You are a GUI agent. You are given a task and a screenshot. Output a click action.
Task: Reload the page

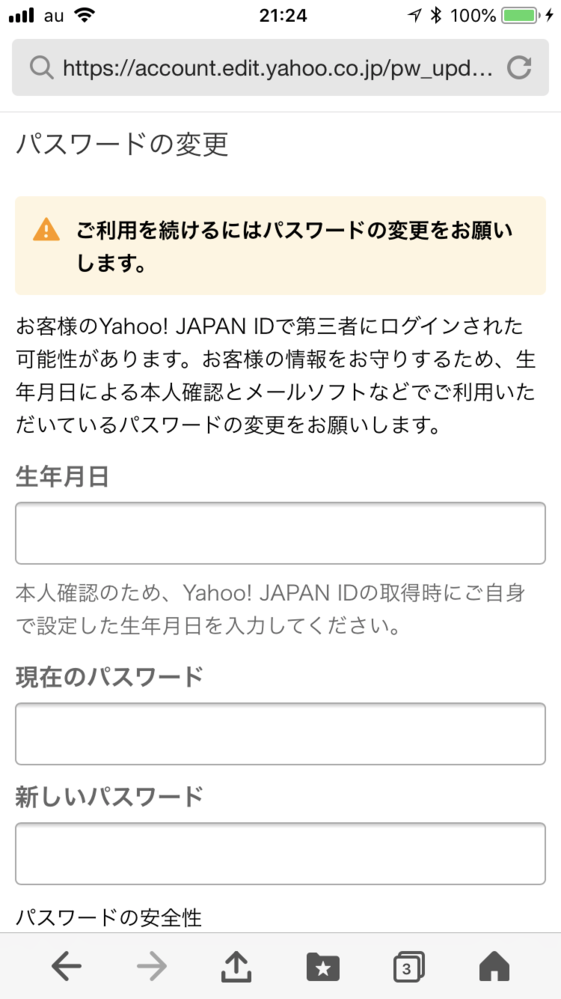coord(519,68)
